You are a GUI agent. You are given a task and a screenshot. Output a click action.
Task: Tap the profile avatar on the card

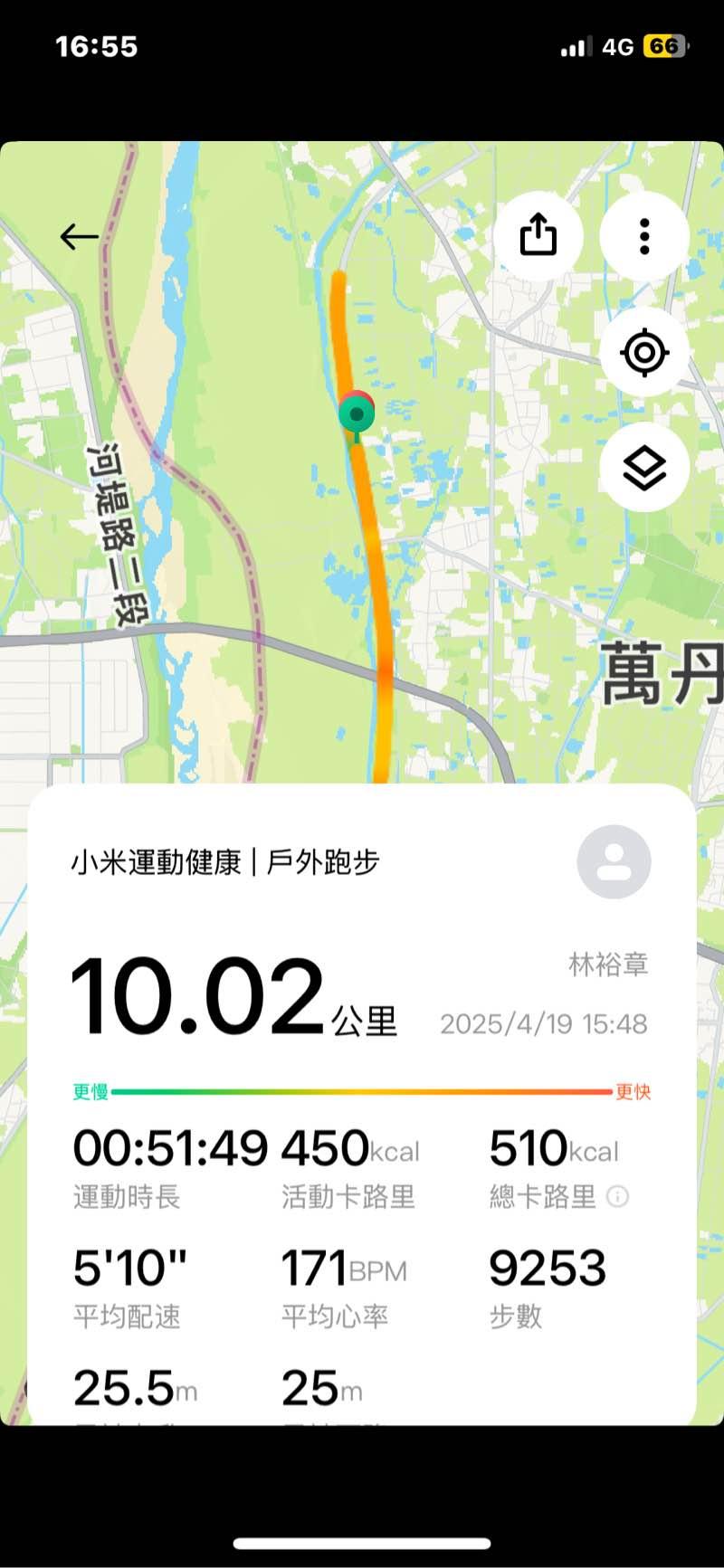(x=614, y=861)
